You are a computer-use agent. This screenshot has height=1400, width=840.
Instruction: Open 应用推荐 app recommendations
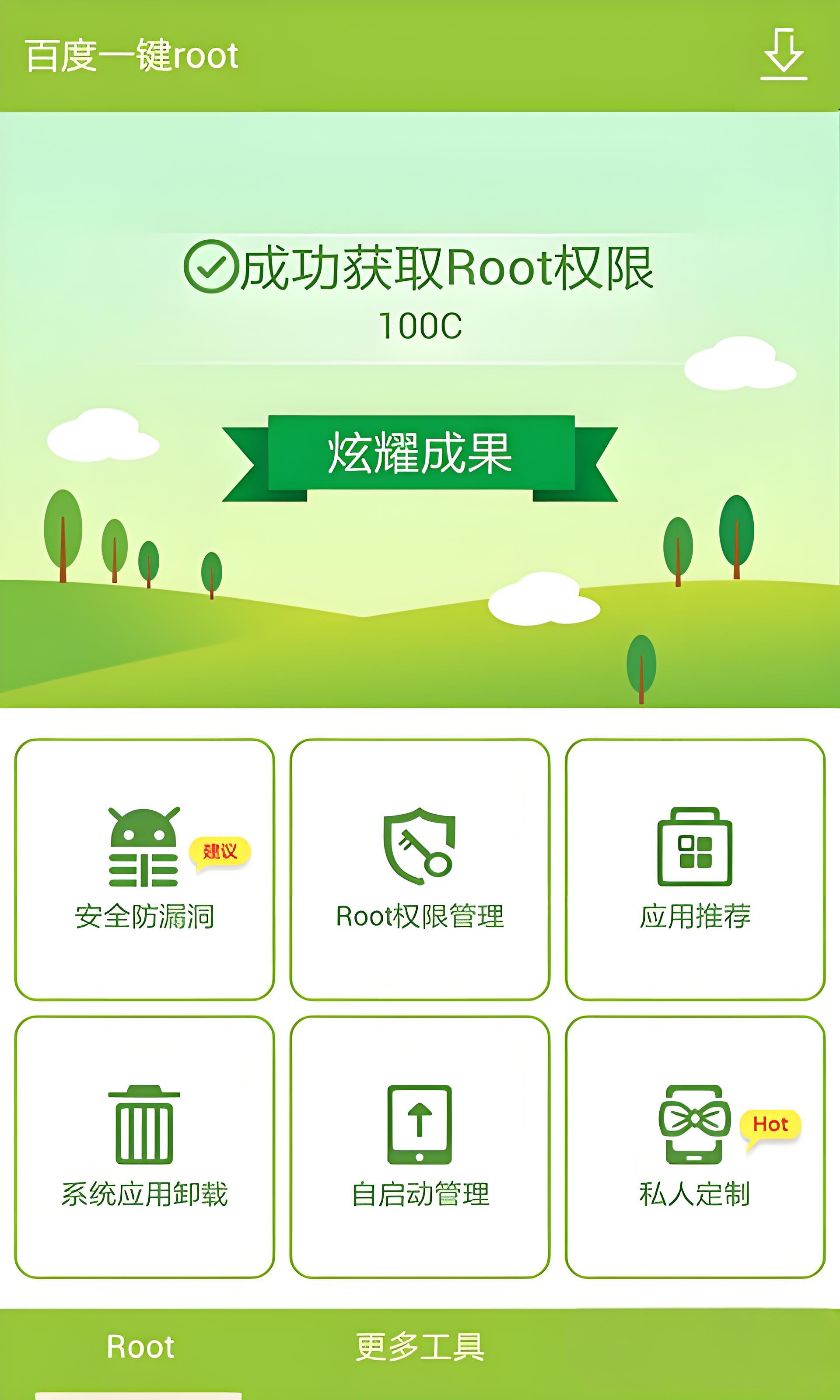click(x=695, y=869)
